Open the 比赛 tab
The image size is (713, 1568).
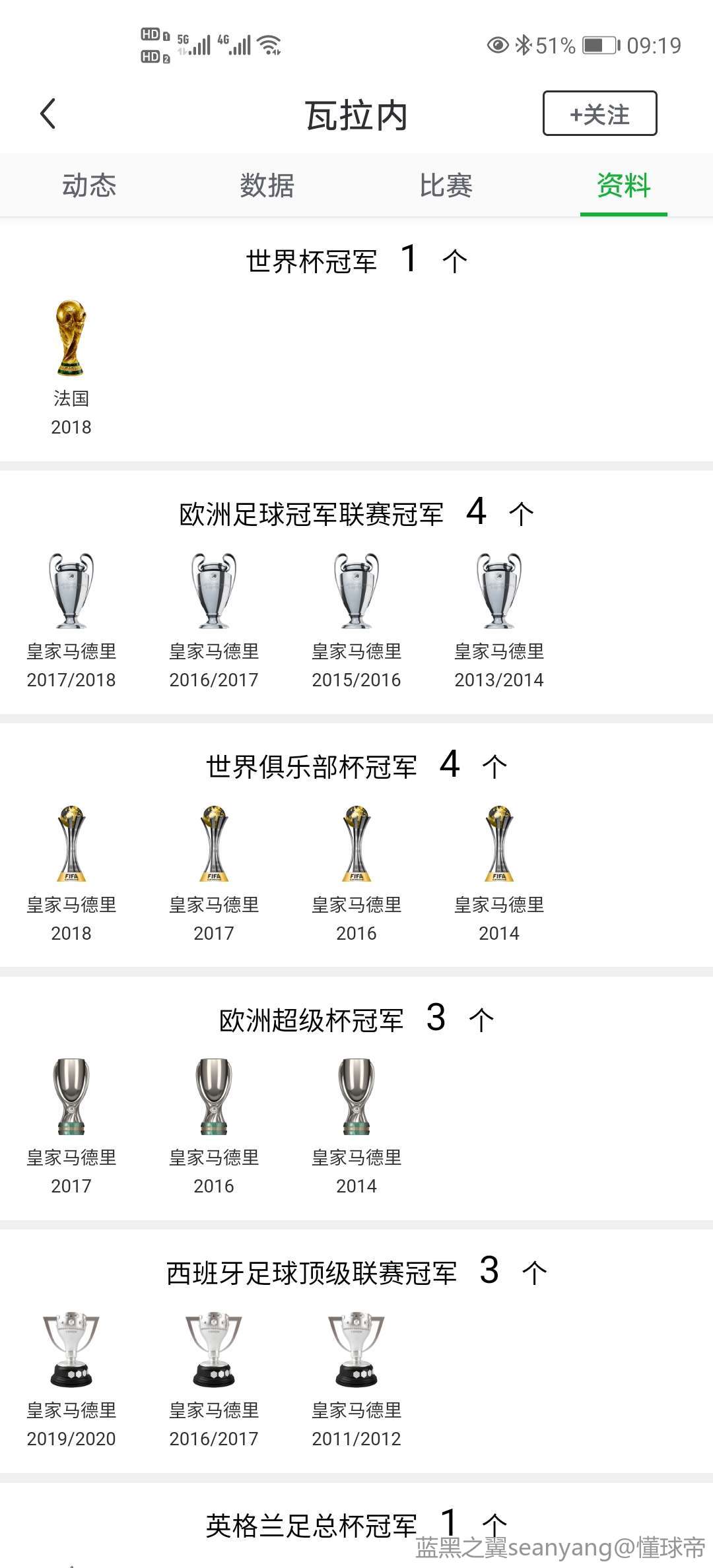pyautogui.click(x=446, y=185)
